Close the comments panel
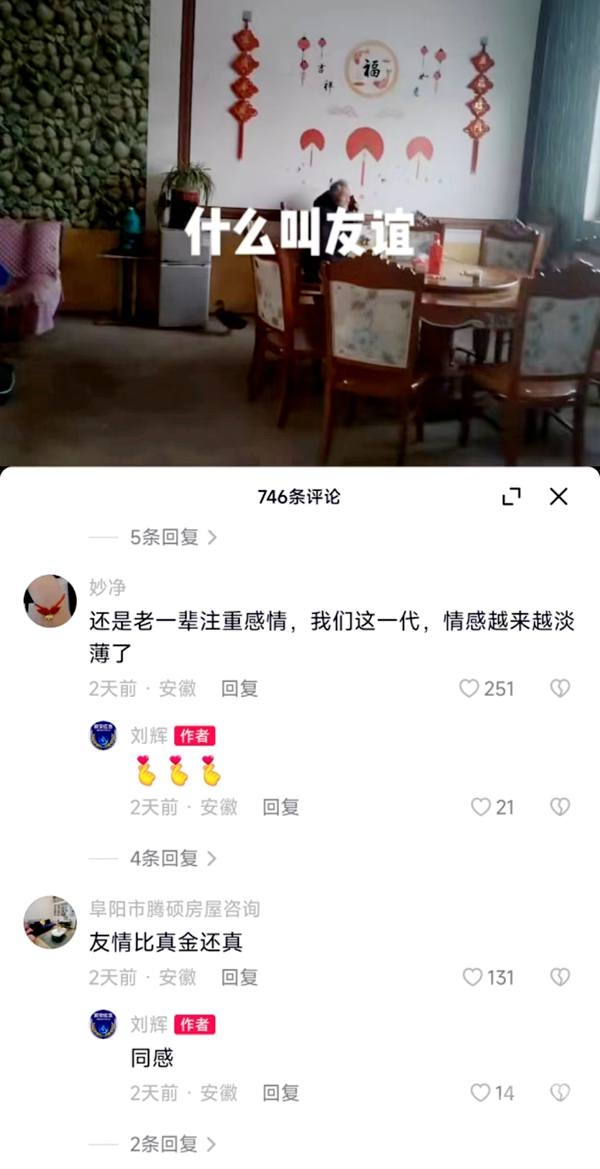The image size is (600, 1169). 559,496
